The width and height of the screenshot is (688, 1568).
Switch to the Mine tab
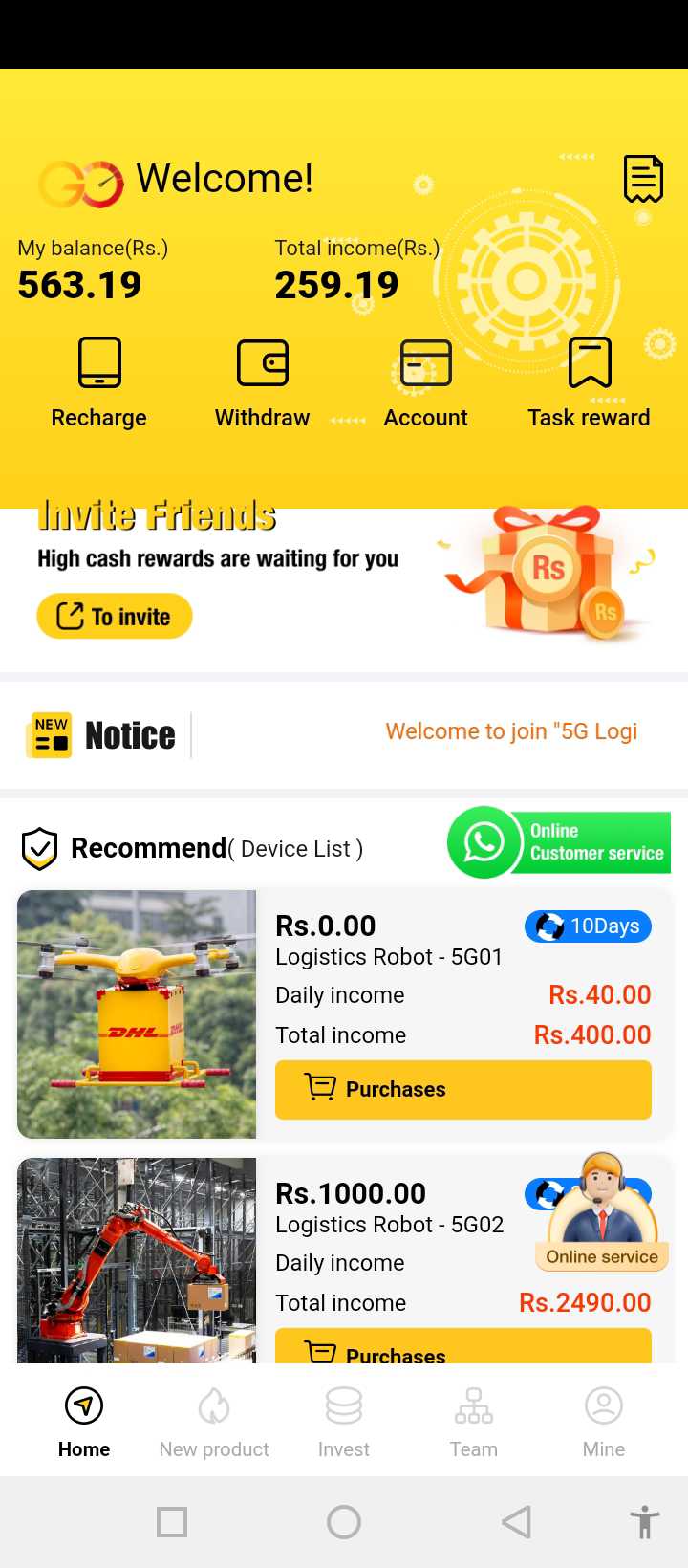604,1422
